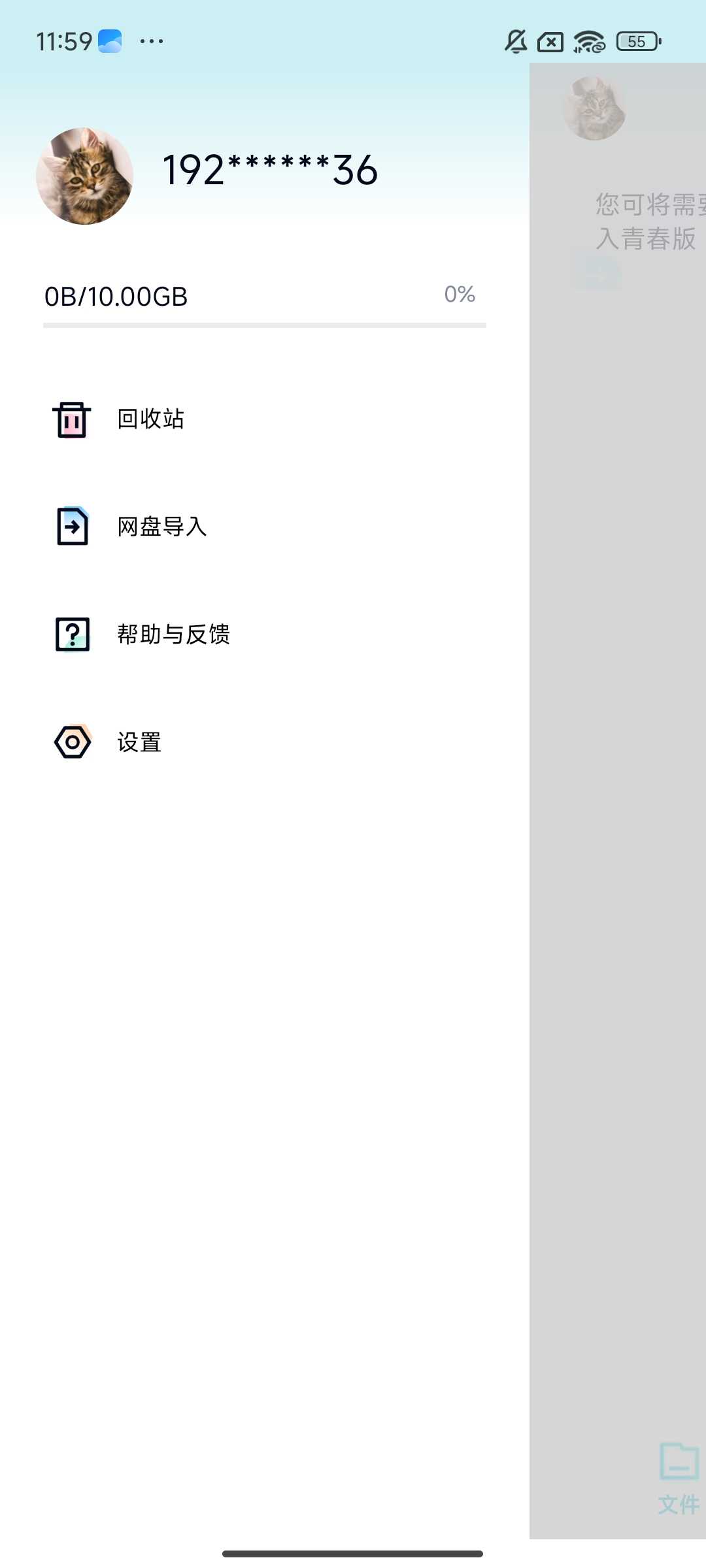The image size is (706, 1568).
Task: Open account 192******36 details
Action: [x=269, y=171]
